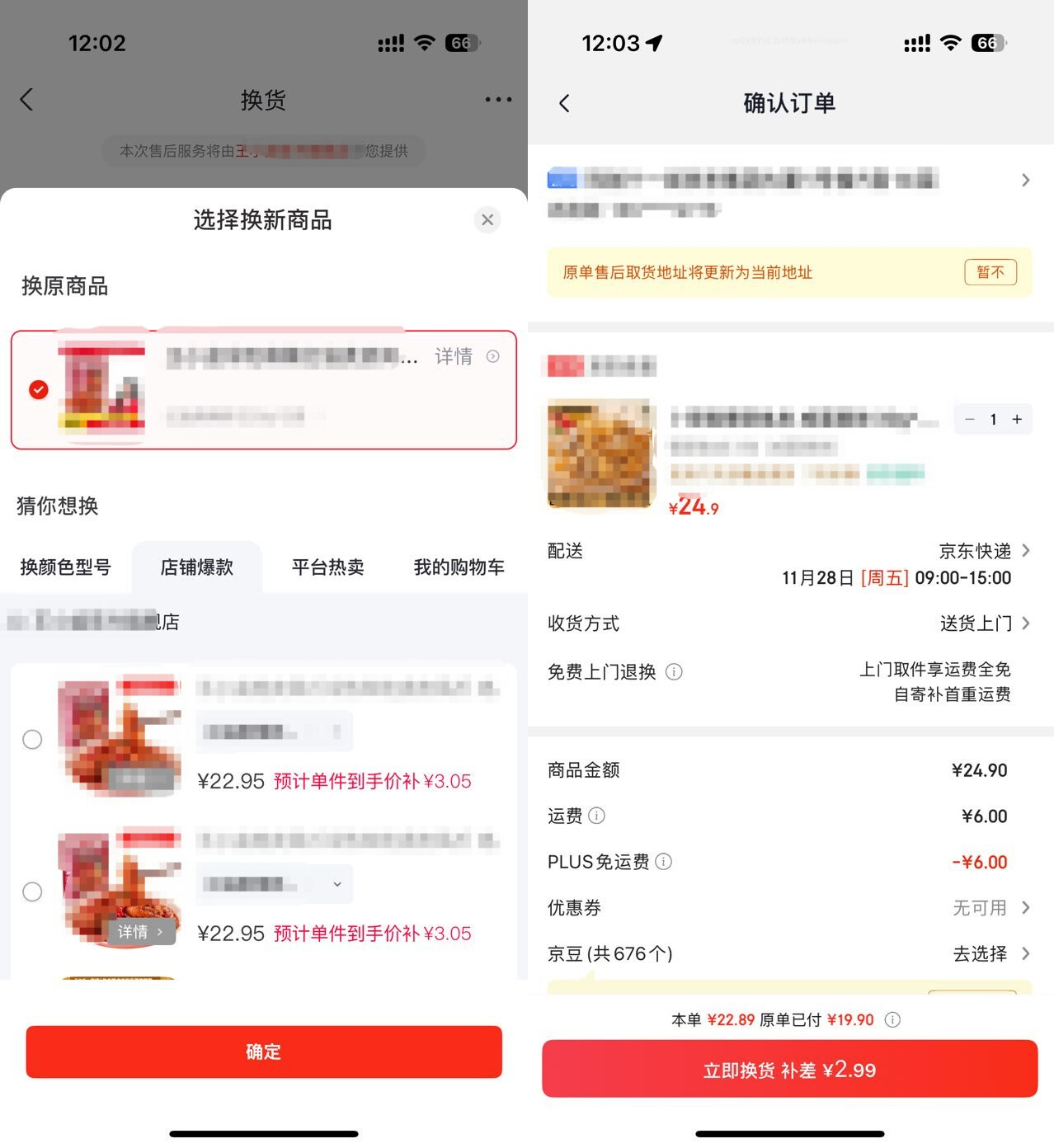Select the first ¥22.95 replacement item radio
Image resolution: width=1054 pixels, height=1148 pixels.
coord(32,740)
